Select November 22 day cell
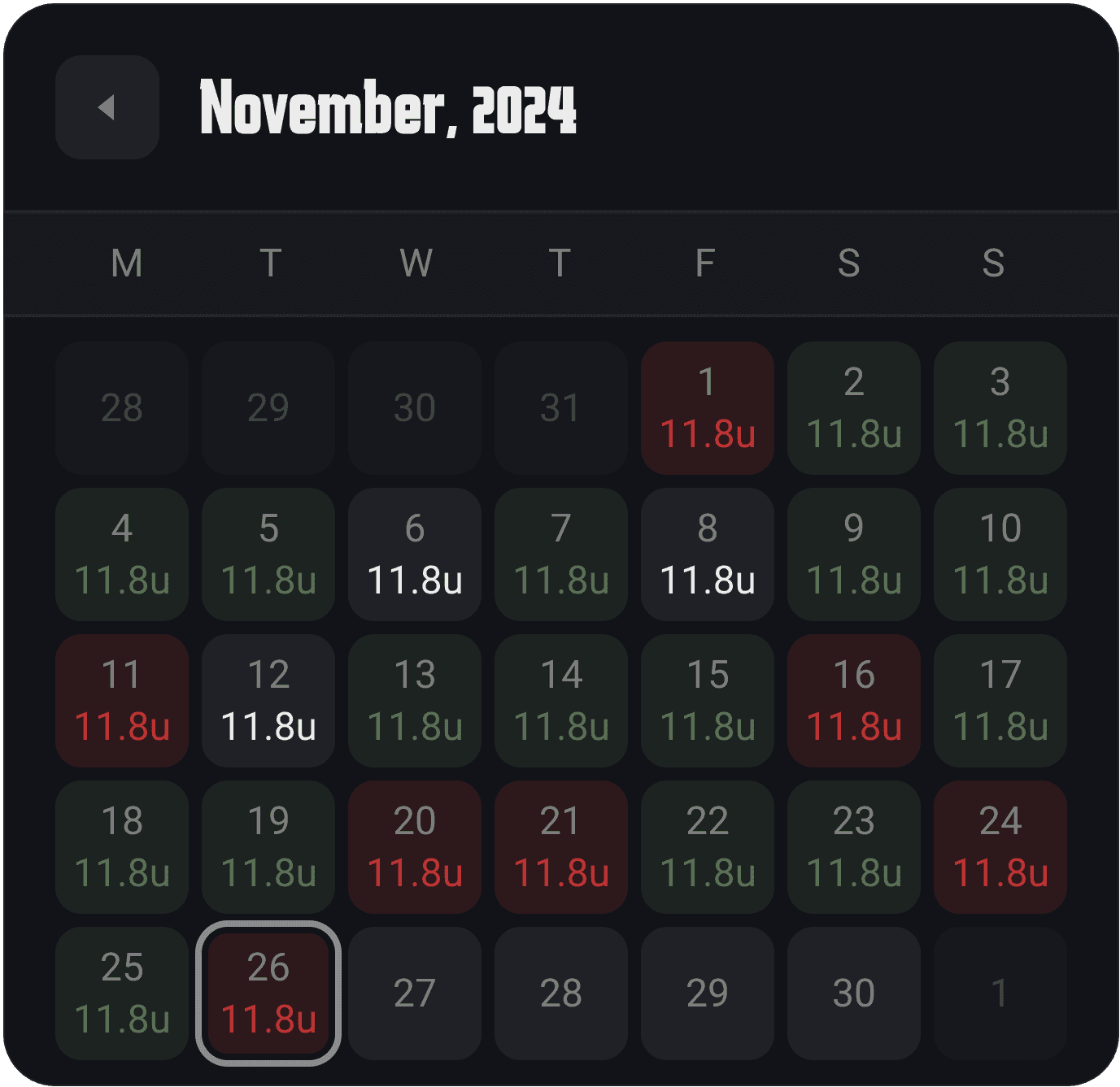The image size is (1120, 1087). pos(707,846)
